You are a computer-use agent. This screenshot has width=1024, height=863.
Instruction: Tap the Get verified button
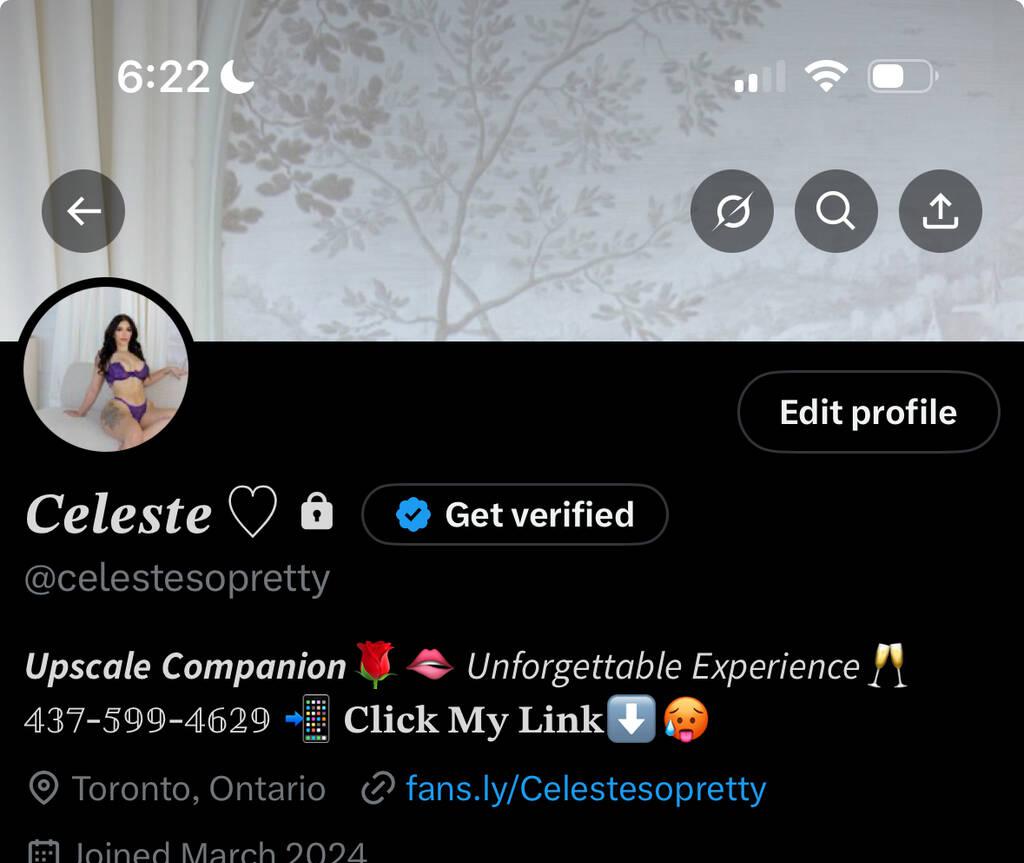pyautogui.click(x=514, y=514)
